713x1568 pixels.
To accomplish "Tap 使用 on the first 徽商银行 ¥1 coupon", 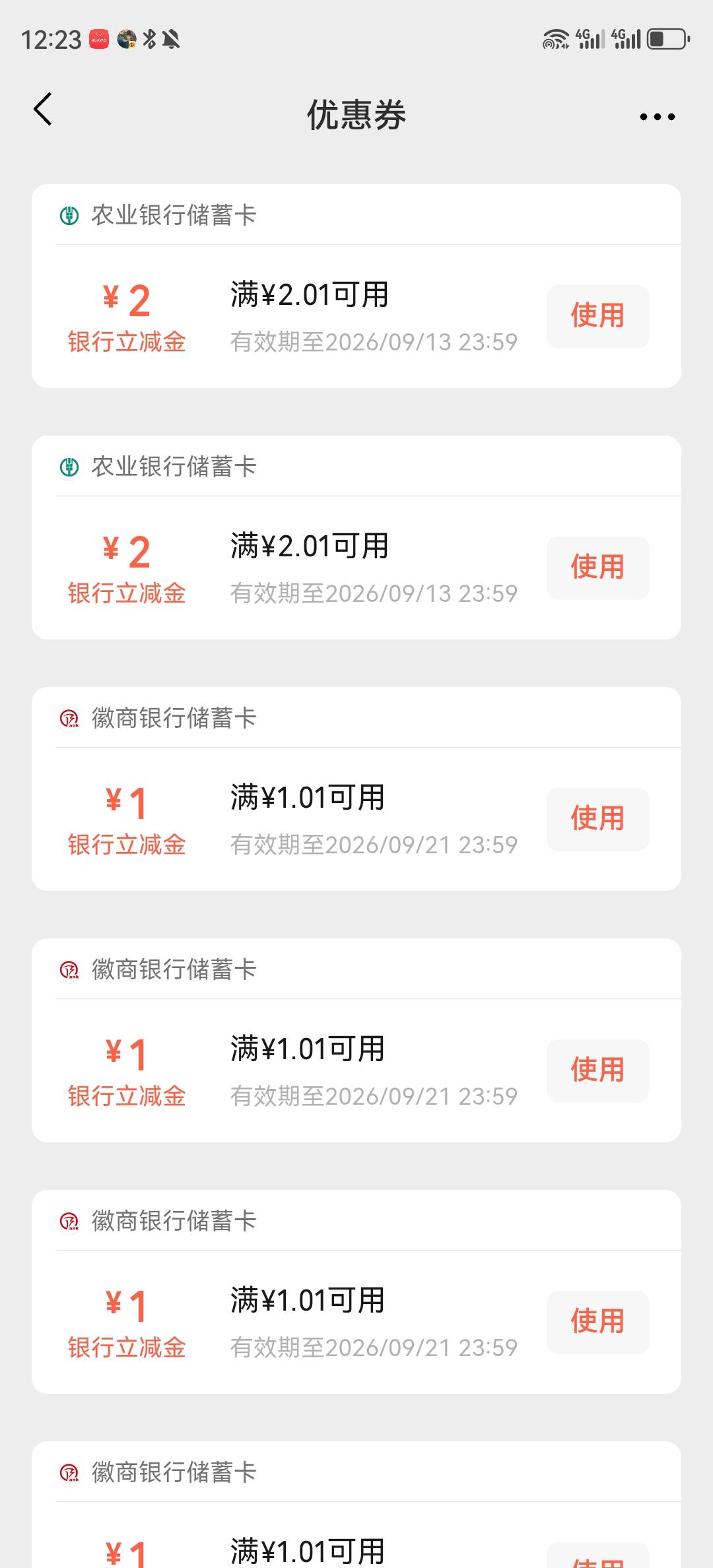I will (597, 819).
